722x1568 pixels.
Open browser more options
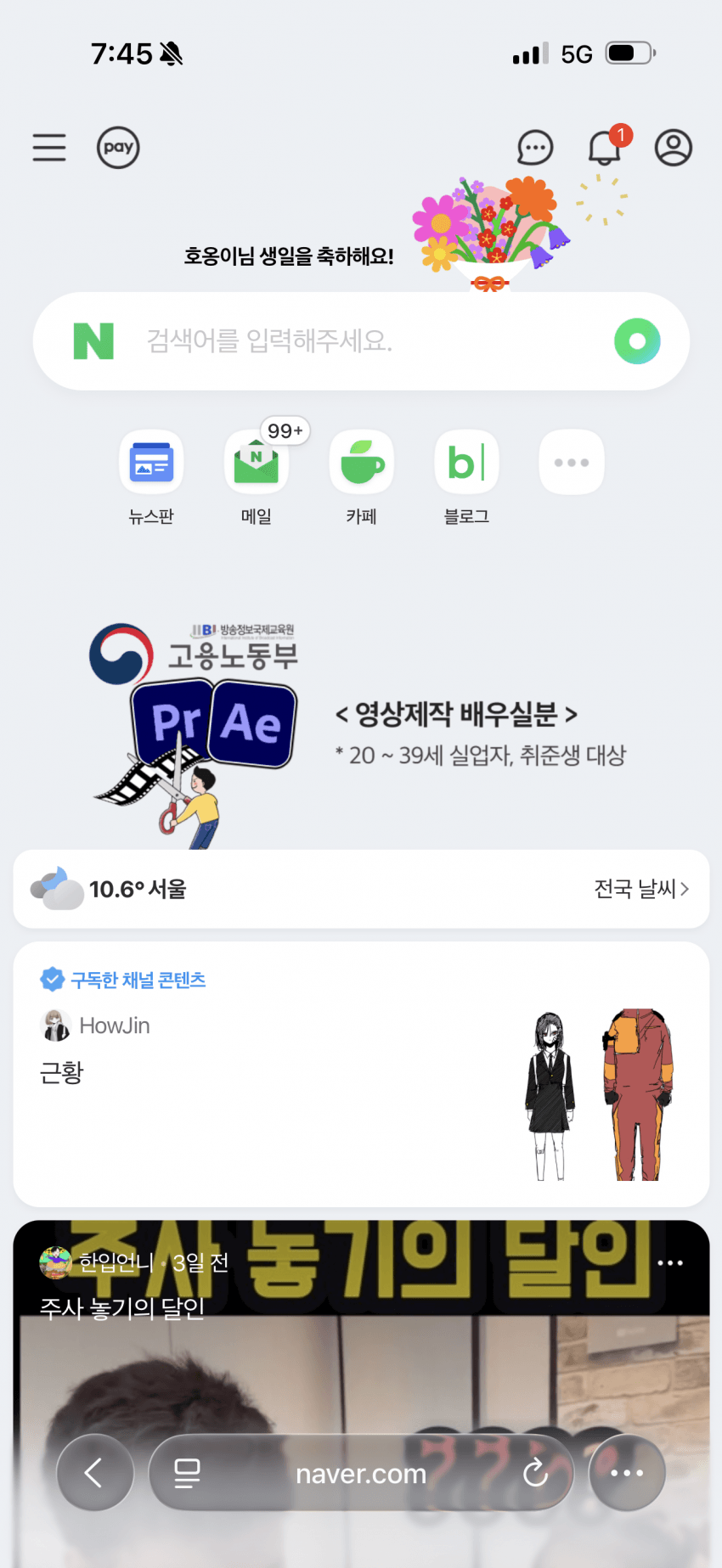pos(627,1473)
